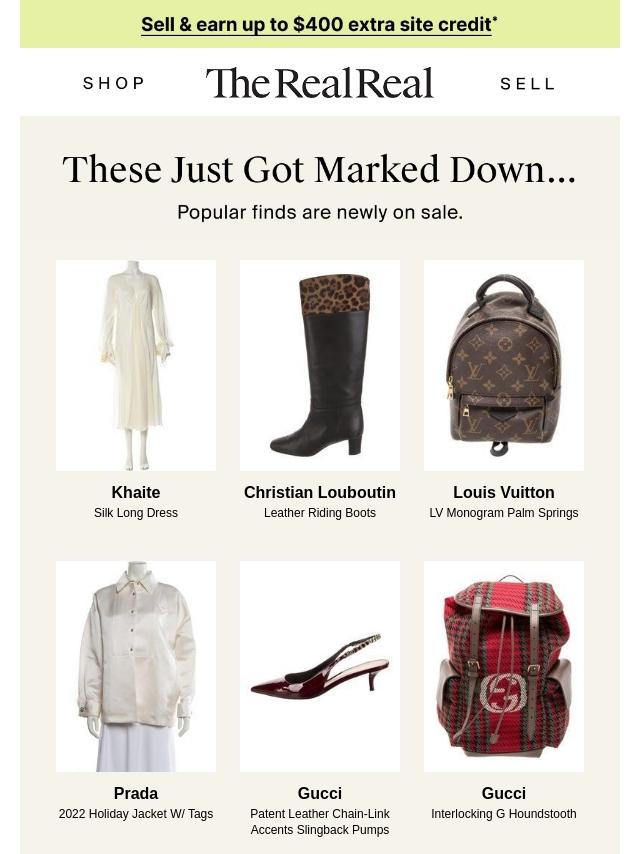
Task: Open the Khaite Silk Long Dress item
Action: 136,365
